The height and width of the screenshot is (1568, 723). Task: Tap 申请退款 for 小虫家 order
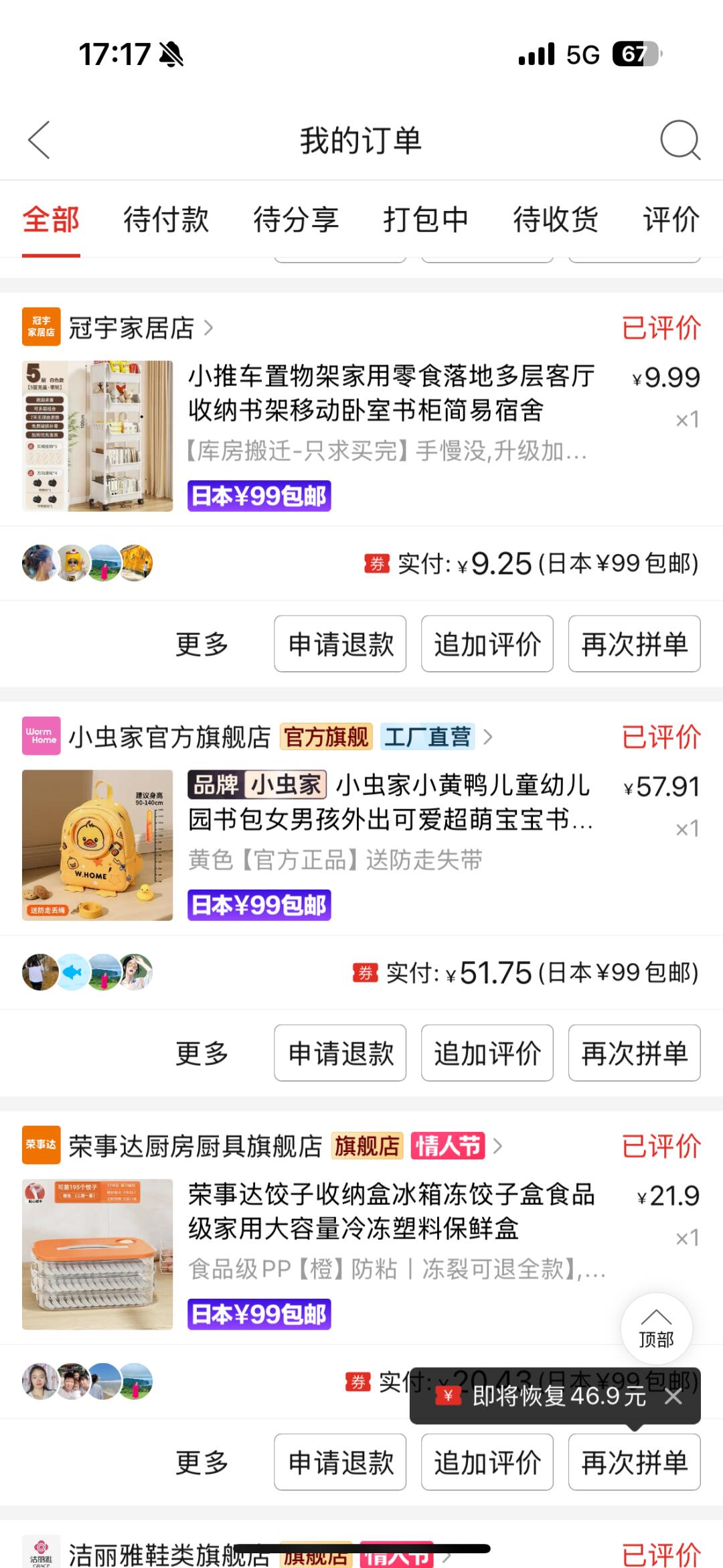(340, 1053)
